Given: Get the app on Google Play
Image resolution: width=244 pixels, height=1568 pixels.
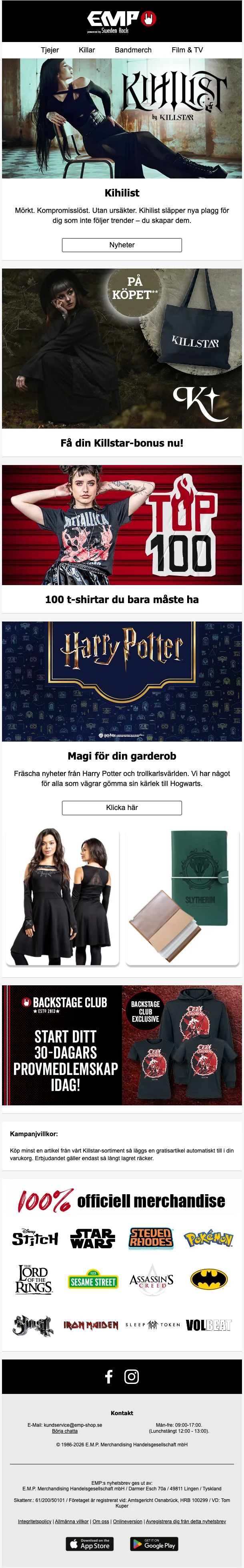Looking at the screenshot, I should (x=154, y=1544).
